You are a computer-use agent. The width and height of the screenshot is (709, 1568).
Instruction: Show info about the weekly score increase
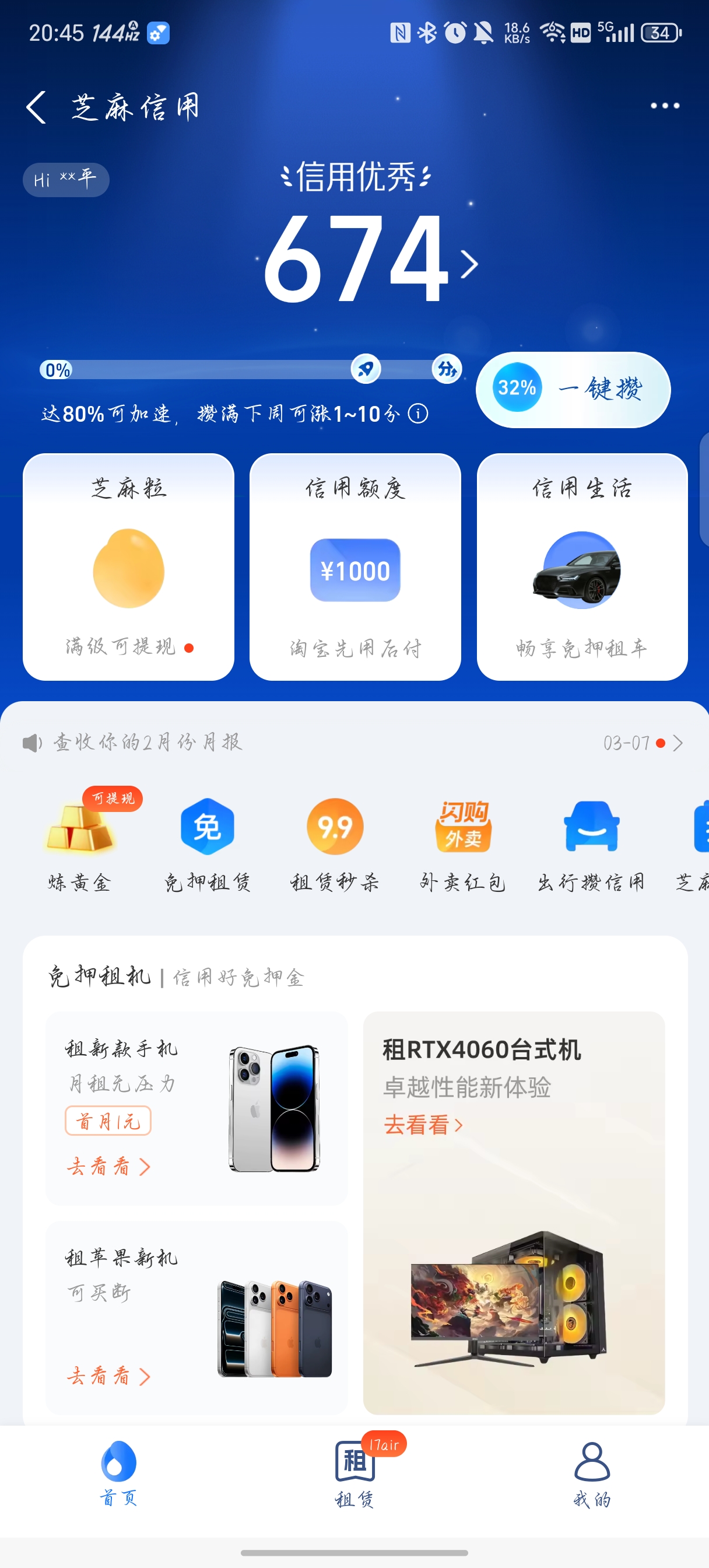coord(418,414)
